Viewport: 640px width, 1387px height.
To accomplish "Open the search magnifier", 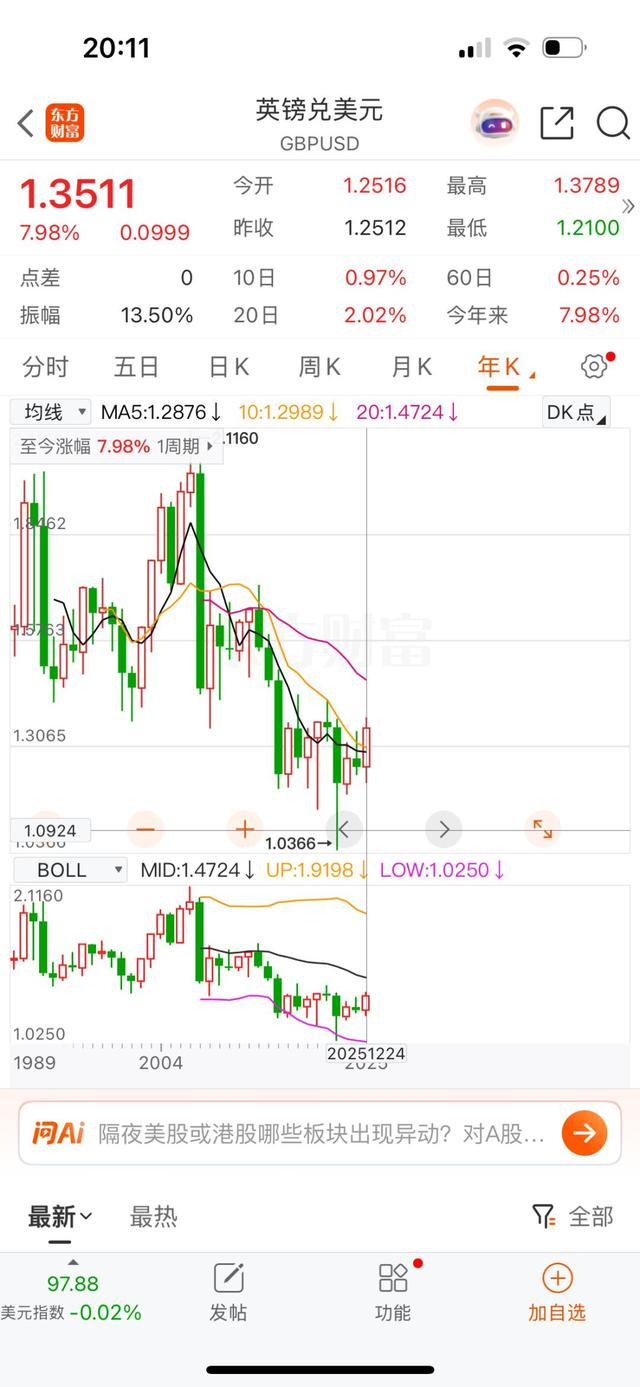I will 612,123.
